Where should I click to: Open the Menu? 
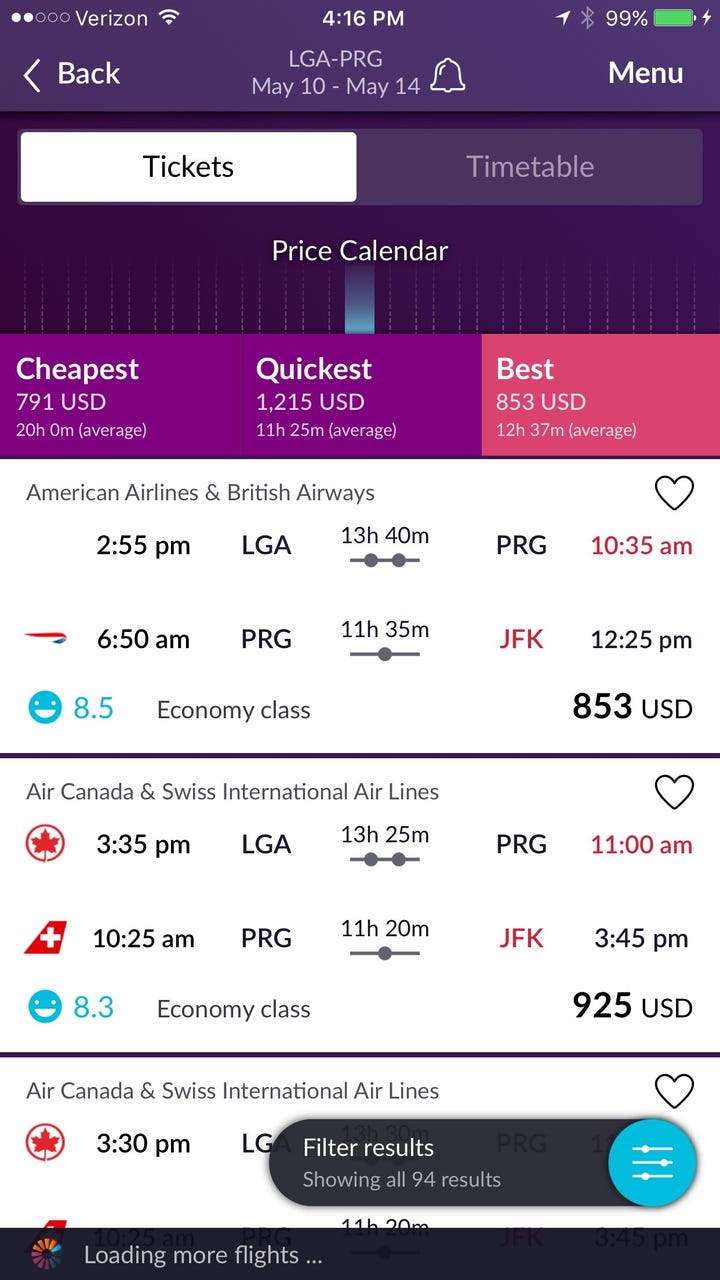click(x=645, y=73)
